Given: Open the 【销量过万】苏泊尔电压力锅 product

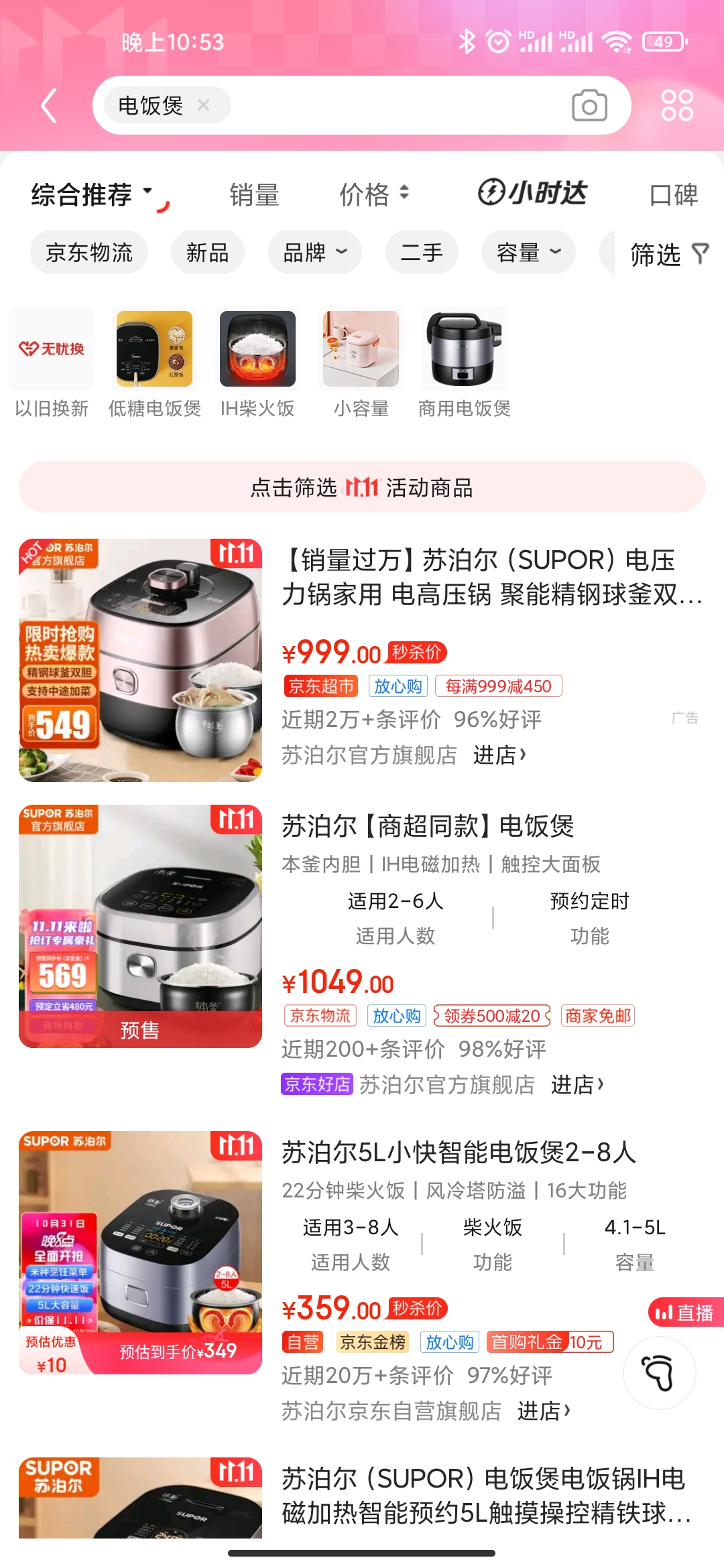Looking at the screenshot, I should coord(491,577).
